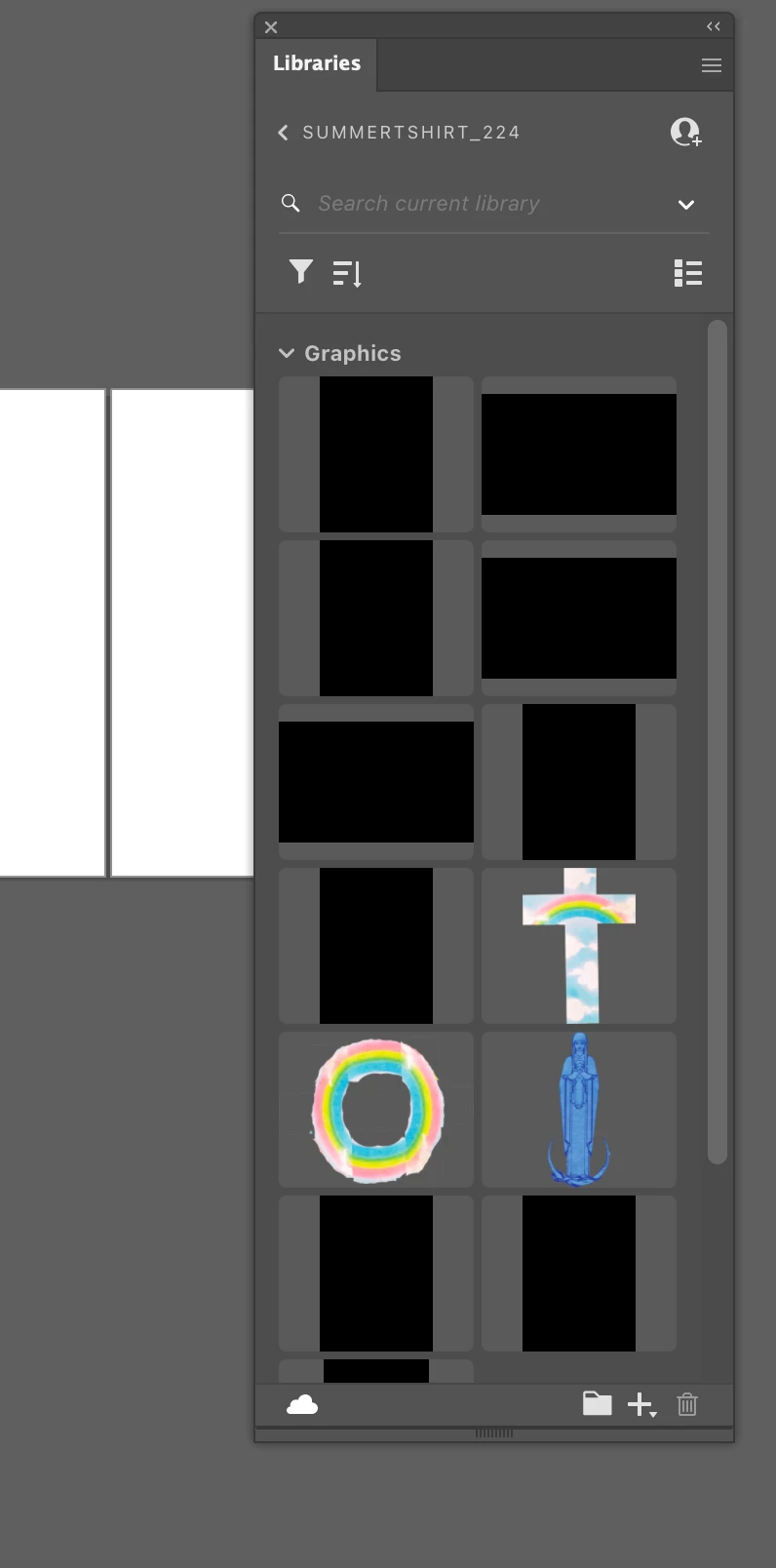The height and width of the screenshot is (1568, 776).
Task: Collapse the panel with double arrows
Action: tap(714, 26)
